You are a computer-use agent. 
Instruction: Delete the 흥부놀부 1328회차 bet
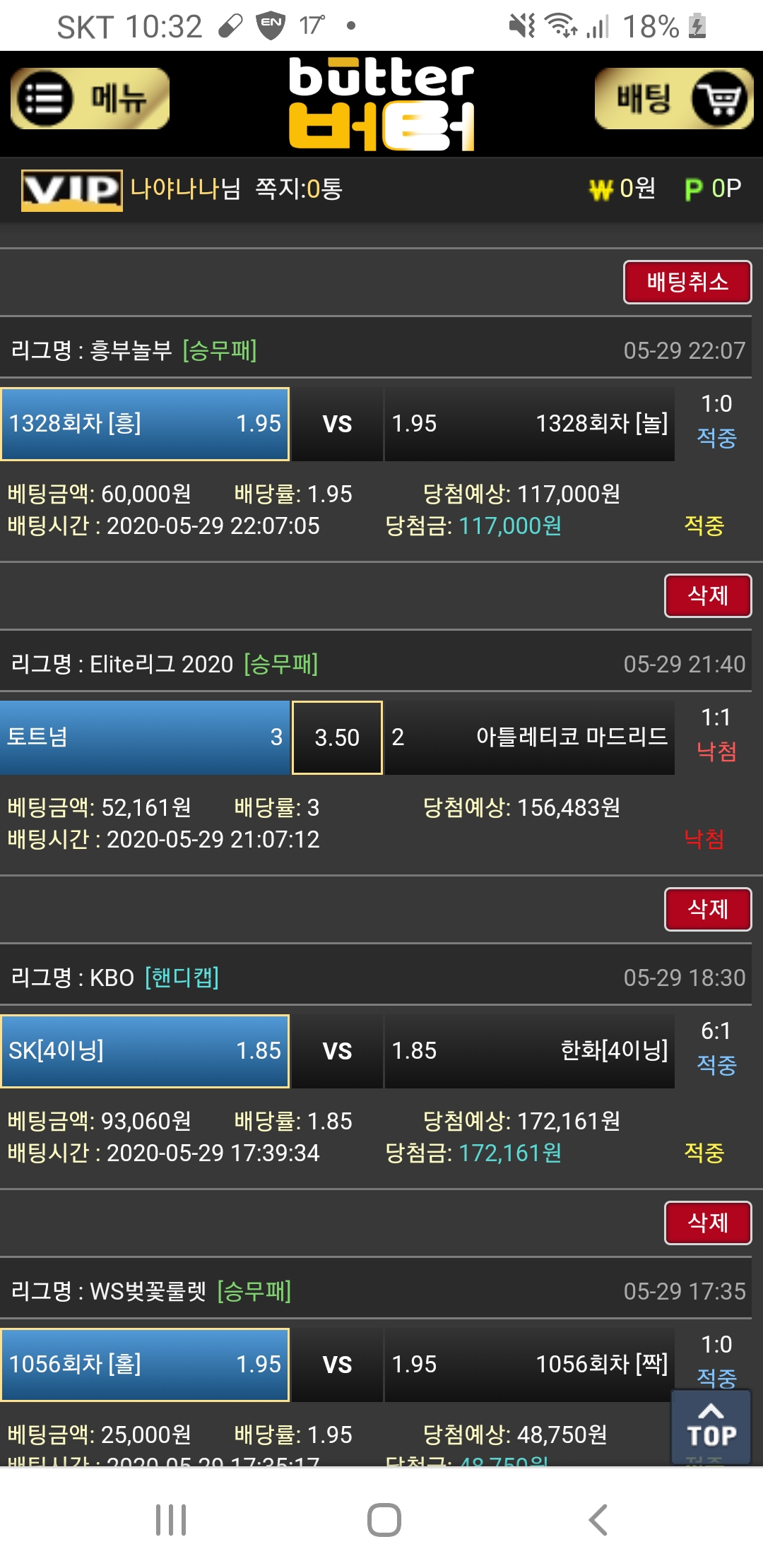707,595
